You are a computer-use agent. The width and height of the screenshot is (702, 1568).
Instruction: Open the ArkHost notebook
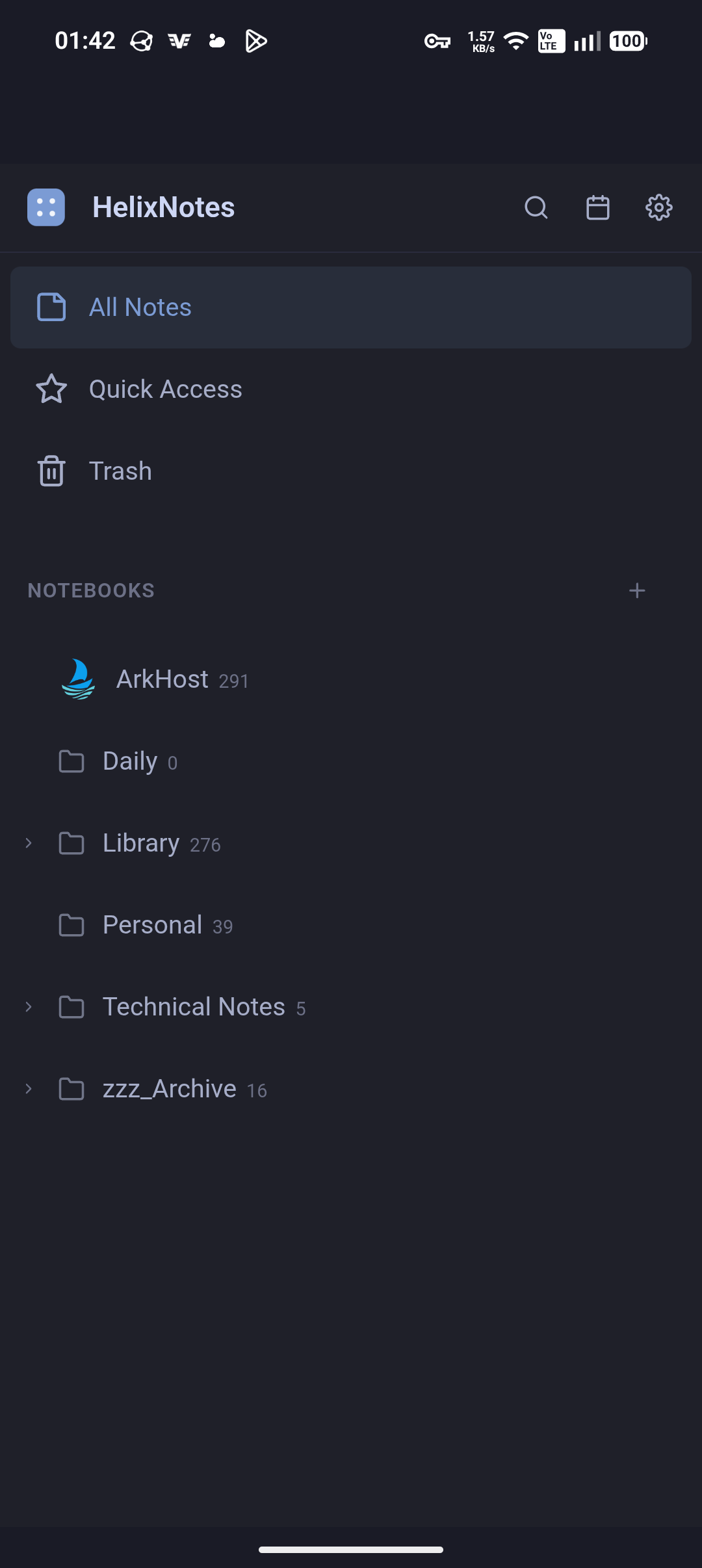click(x=161, y=679)
